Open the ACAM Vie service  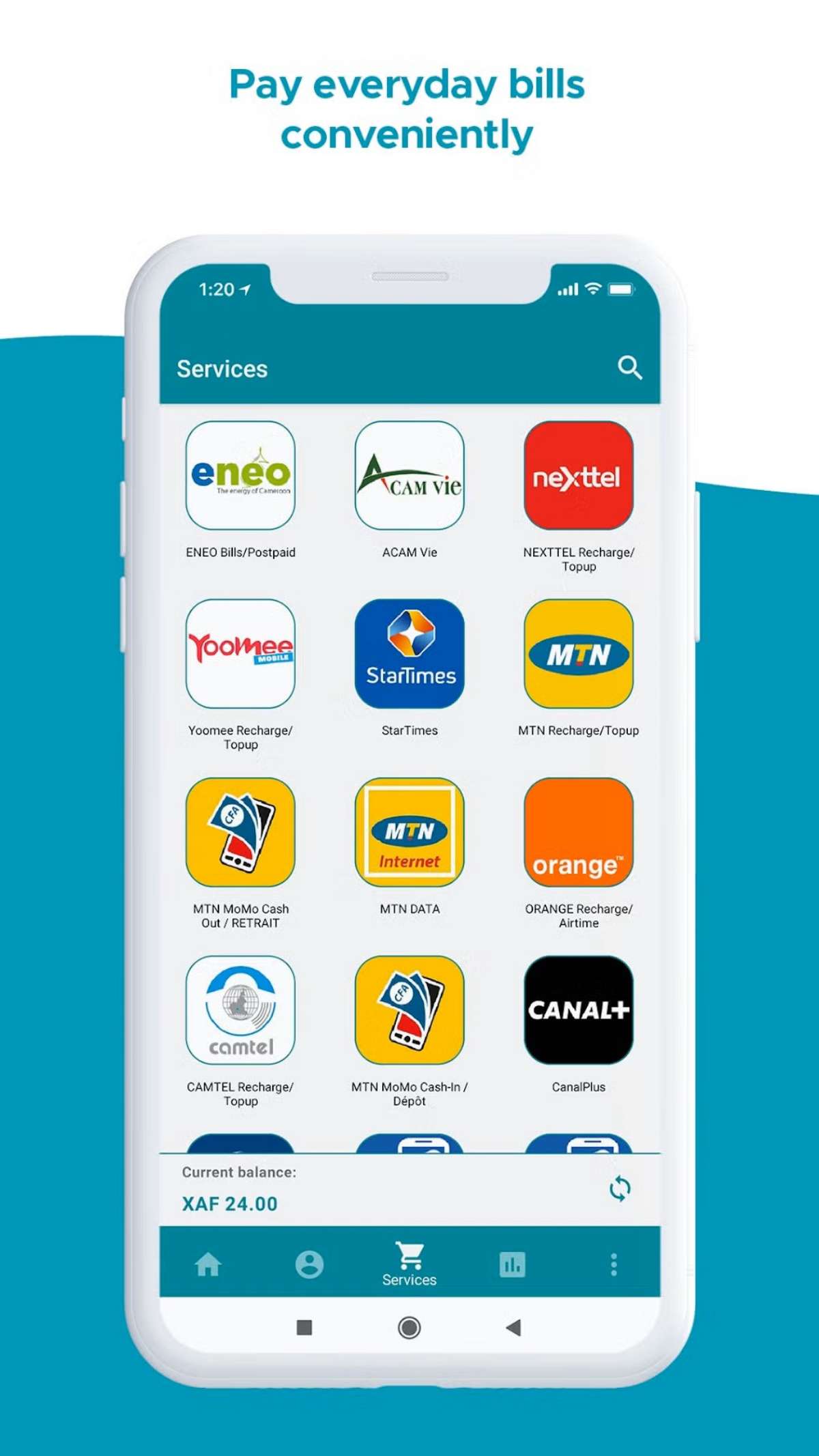[409, 476]
